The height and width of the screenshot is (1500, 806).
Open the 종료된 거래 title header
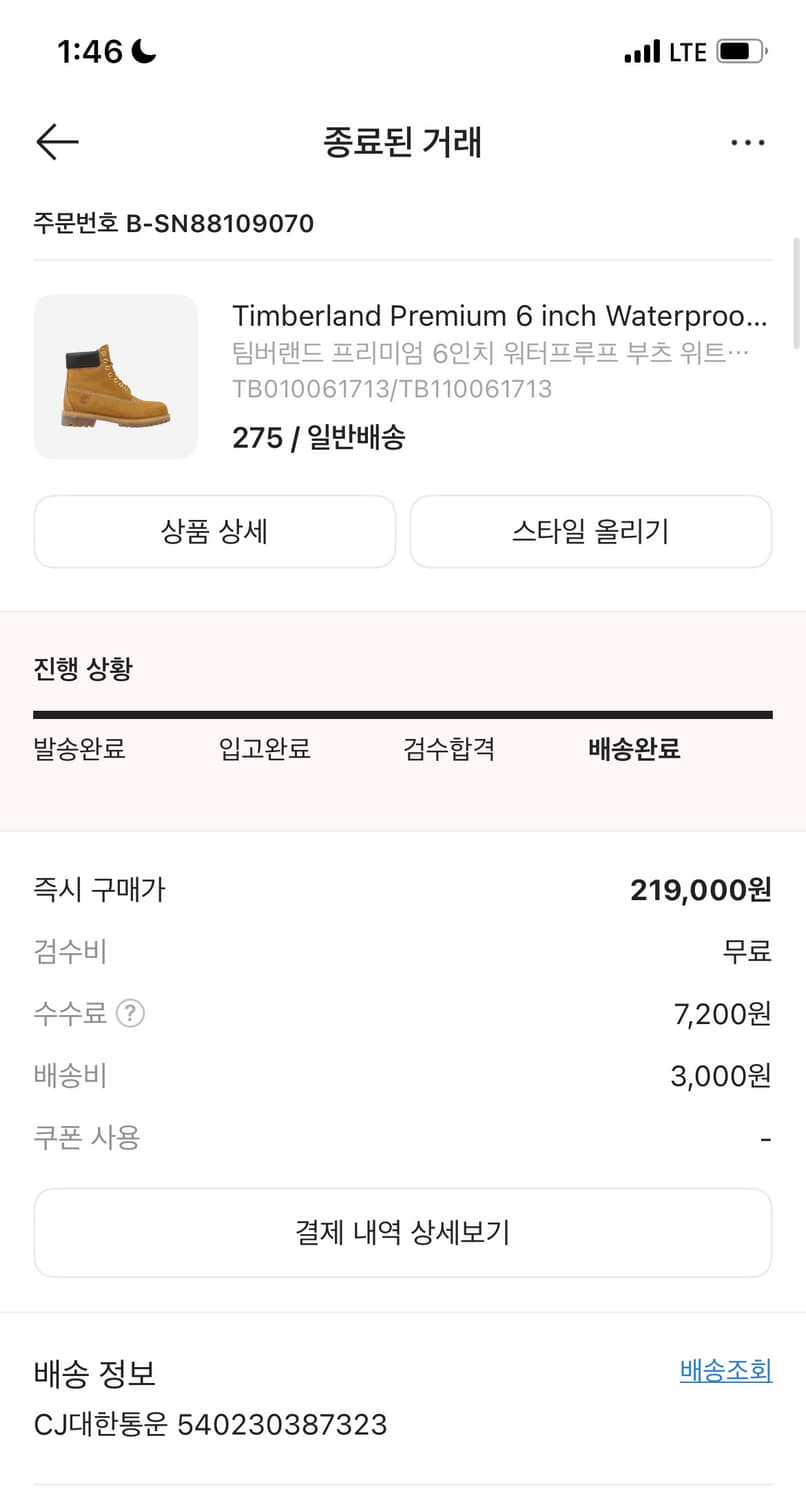click(403, 142)
